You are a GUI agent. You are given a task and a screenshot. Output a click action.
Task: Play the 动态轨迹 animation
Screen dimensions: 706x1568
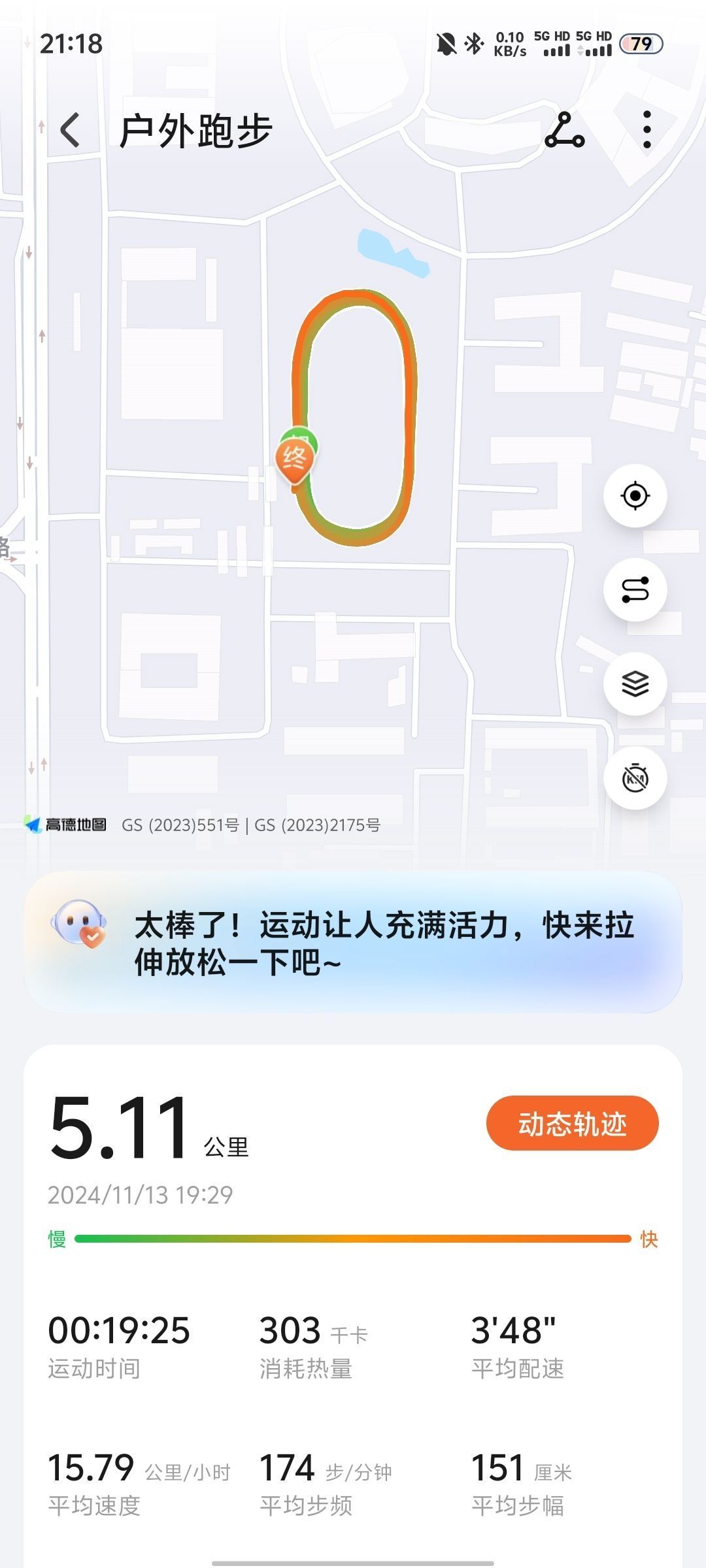pyautogui.click(x=572, y=1123)
